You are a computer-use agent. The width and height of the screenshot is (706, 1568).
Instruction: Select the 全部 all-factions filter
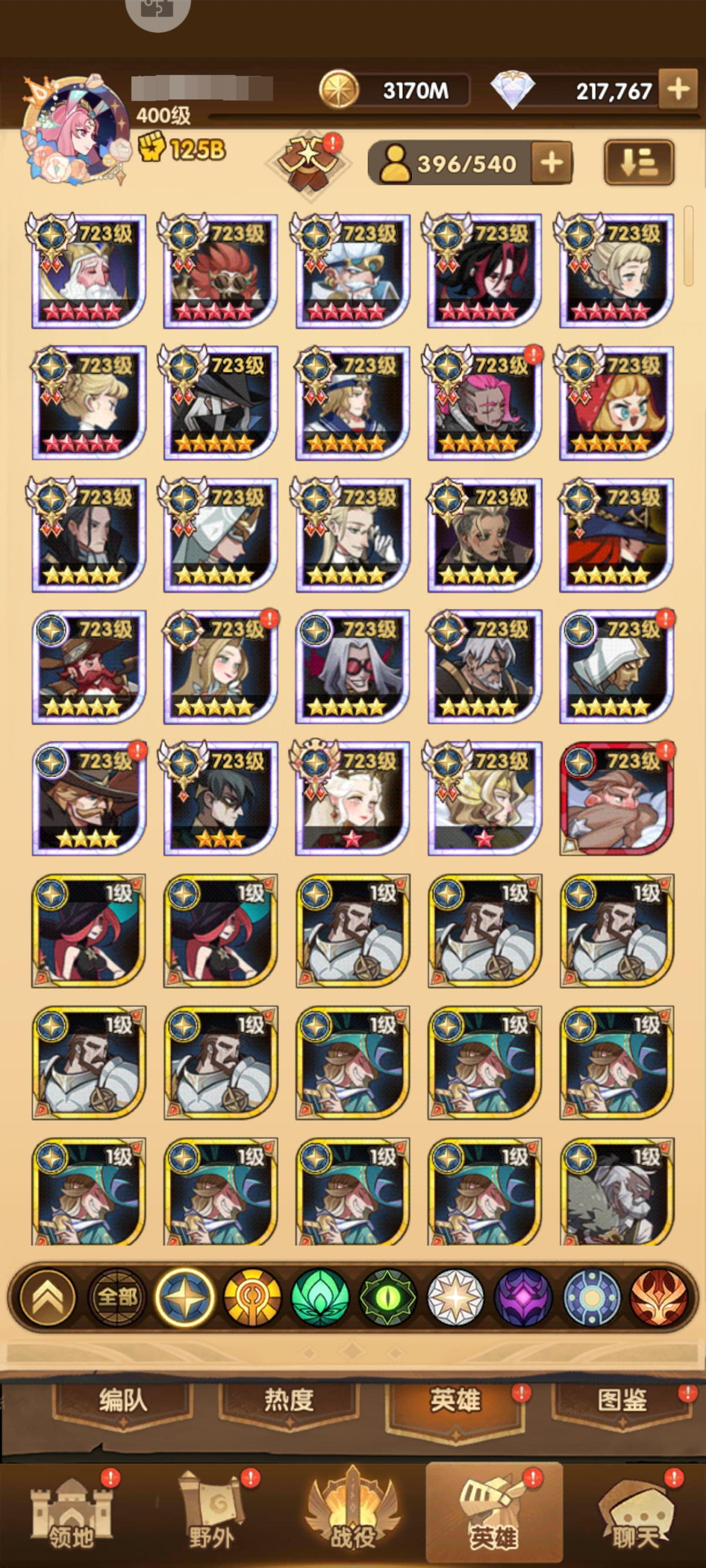(118, 1298)
